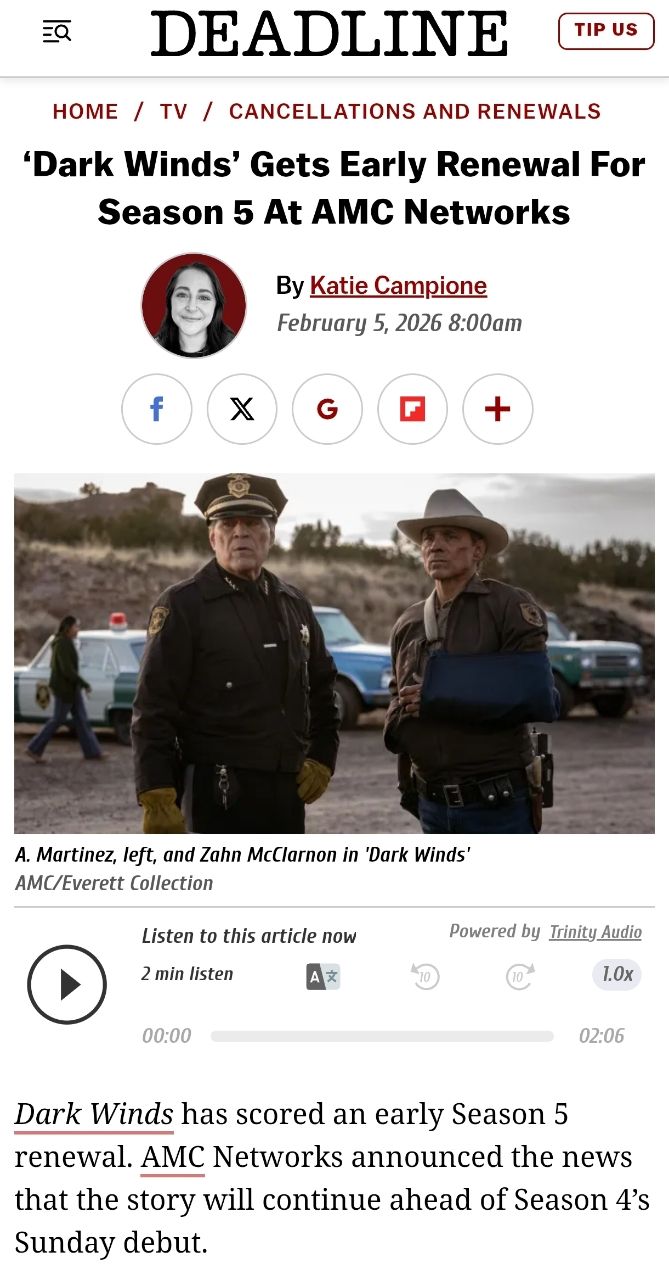The height and width of the screenshot is (1280, 669).
Task: Share article on X
Action: tap(241, 409)
